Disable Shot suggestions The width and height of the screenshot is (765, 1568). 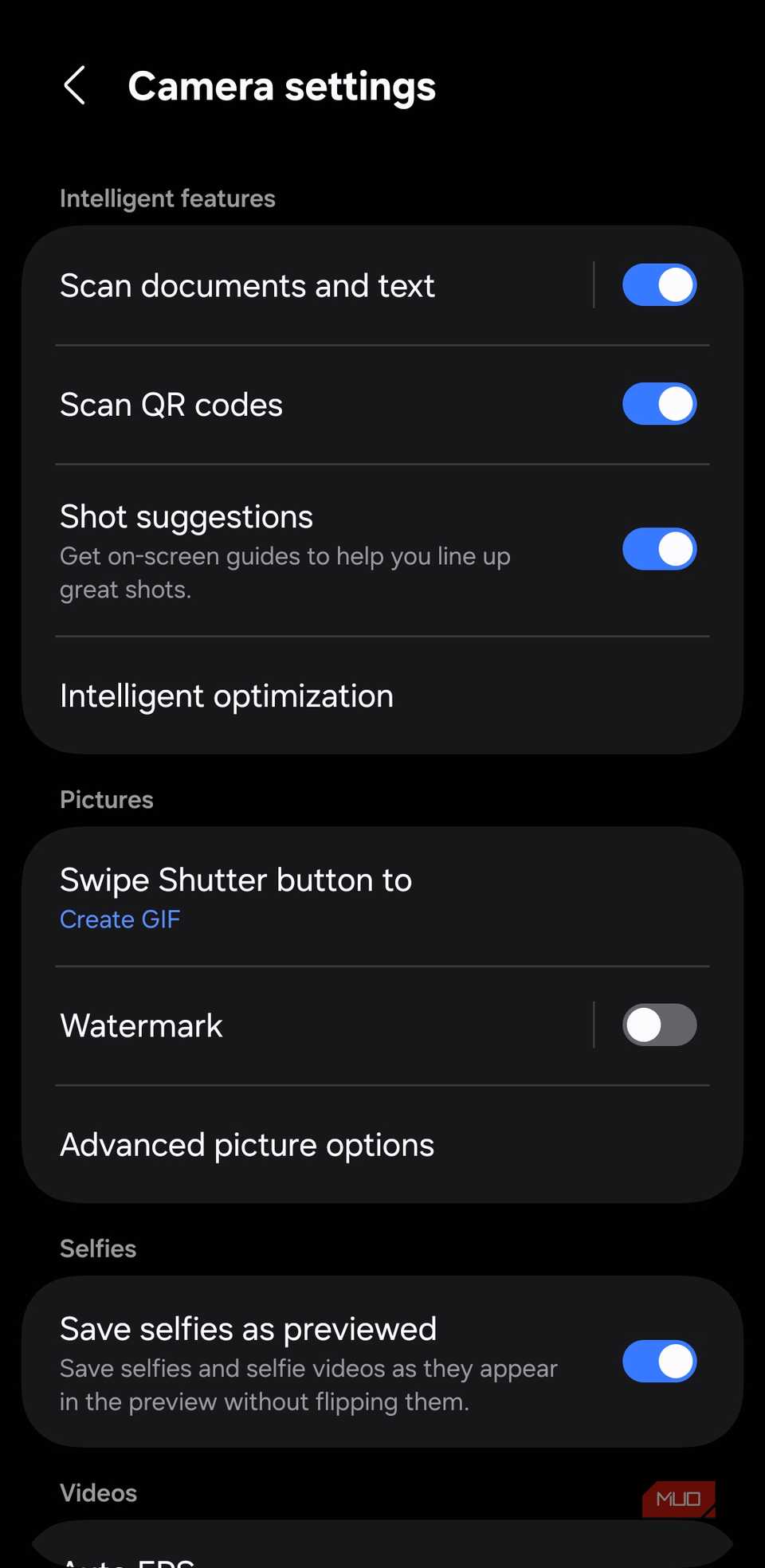click(x=659, y=550)
